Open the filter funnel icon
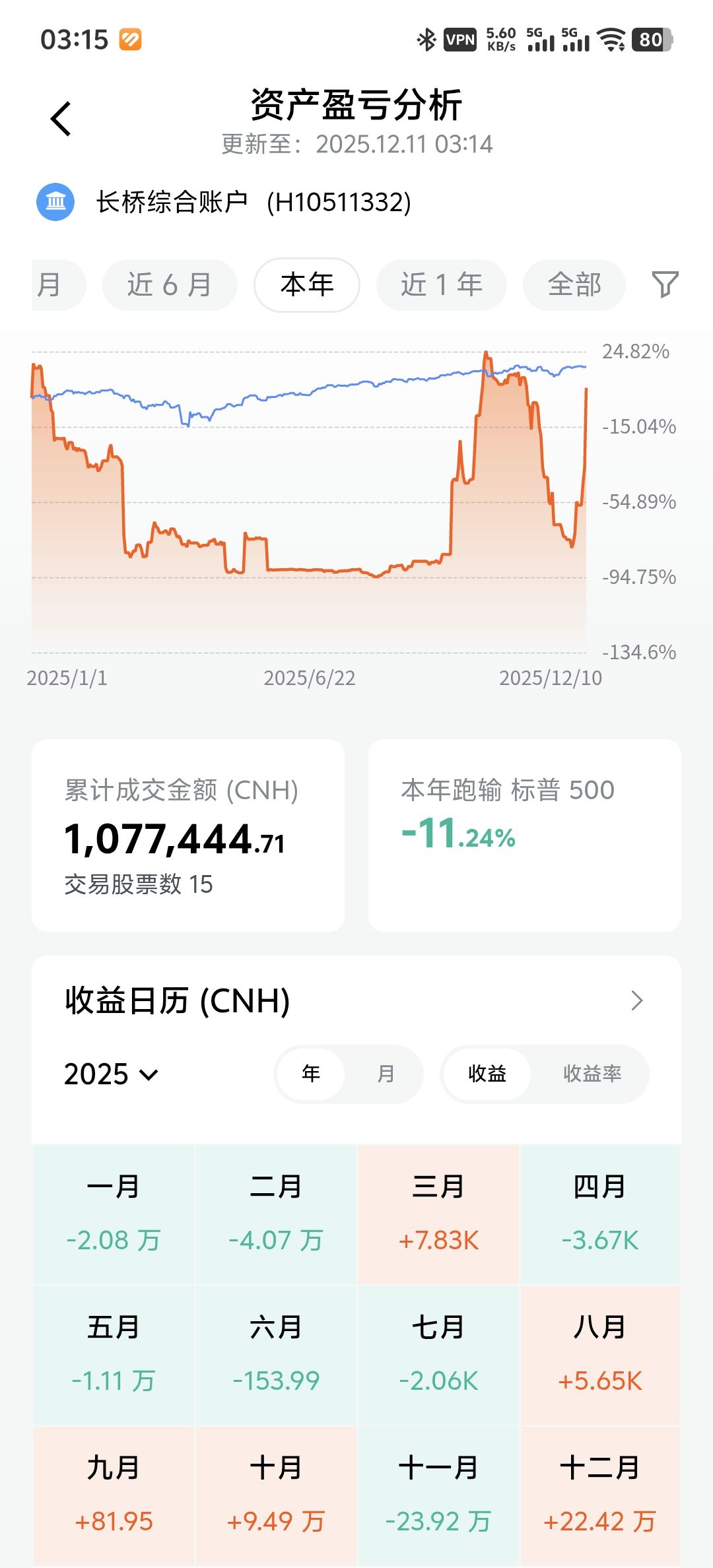 [665, 284]
